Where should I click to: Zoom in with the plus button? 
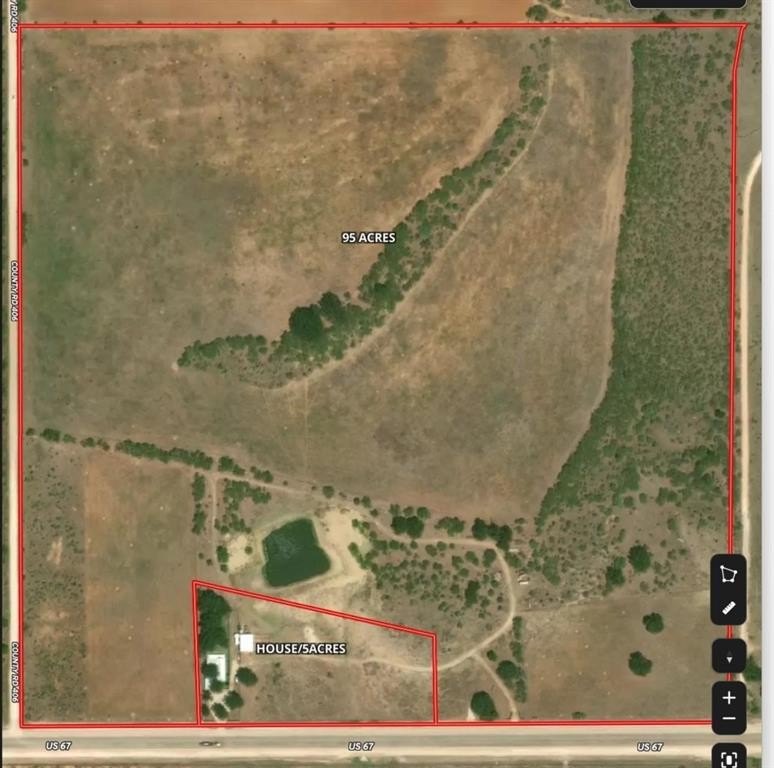click(x=729, y=697)
